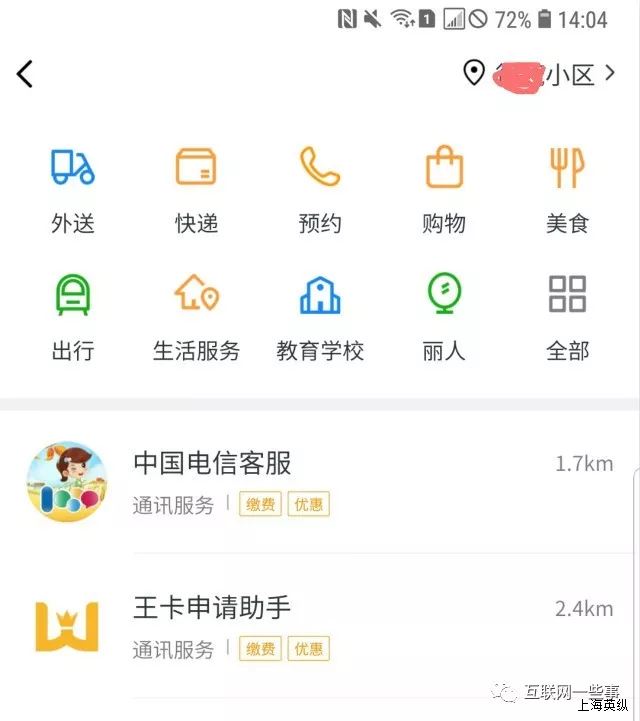Open the 购物 shopping category
The width and height of the screenshot is (640, 721).
[444, 189]
